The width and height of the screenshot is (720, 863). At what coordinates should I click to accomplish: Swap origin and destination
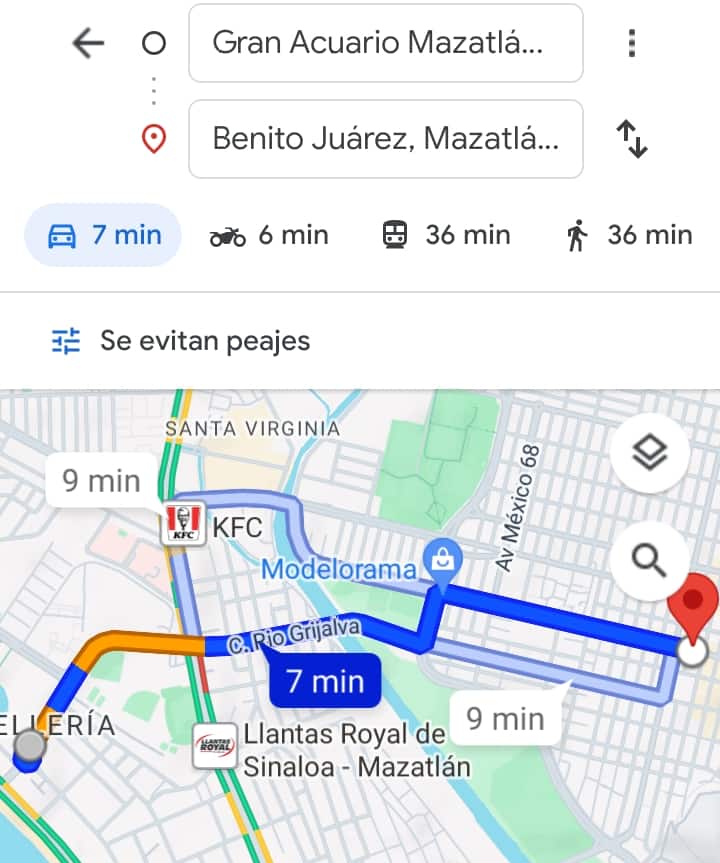(631, 139)
